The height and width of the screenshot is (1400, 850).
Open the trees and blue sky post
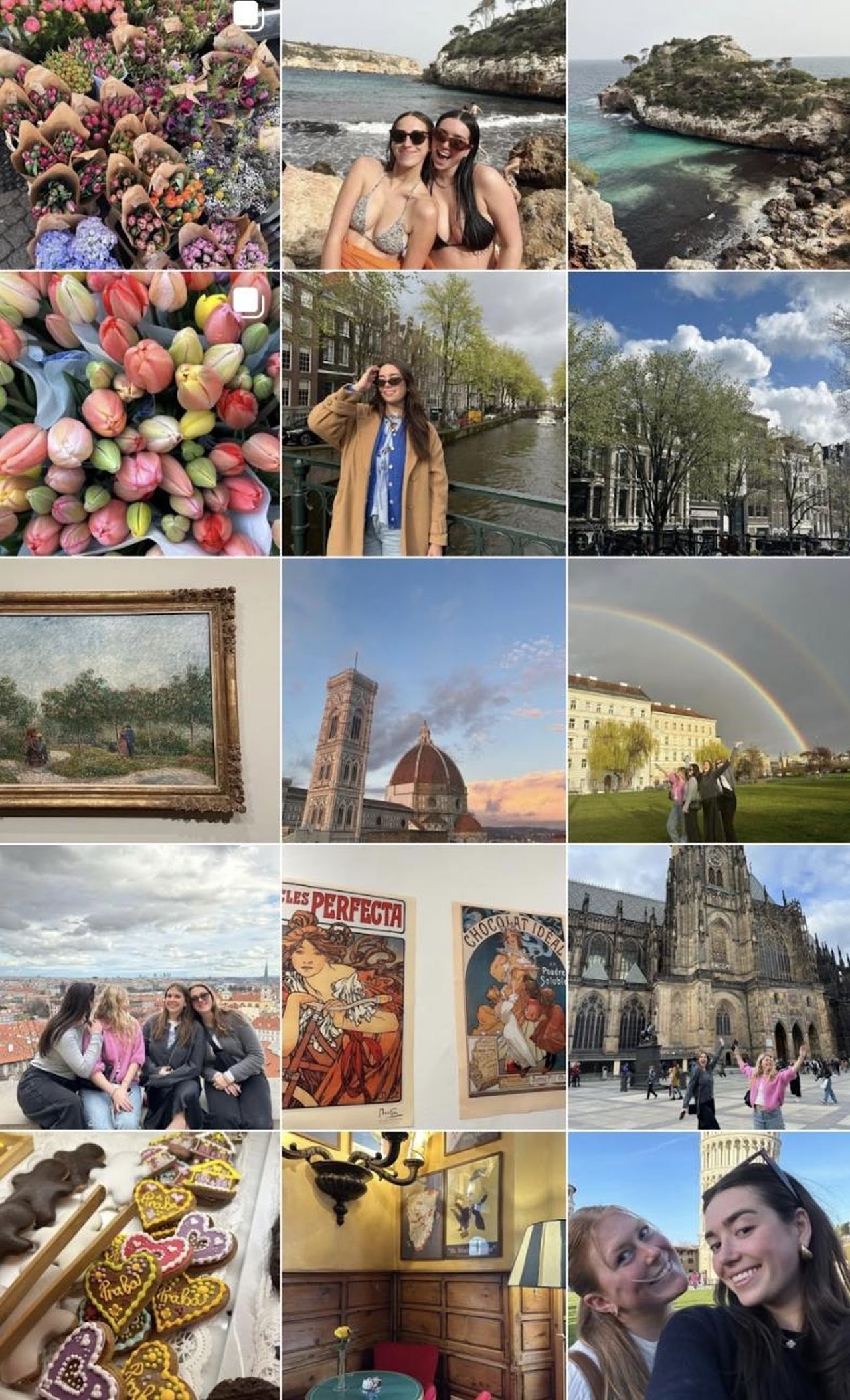click(709, 413)
